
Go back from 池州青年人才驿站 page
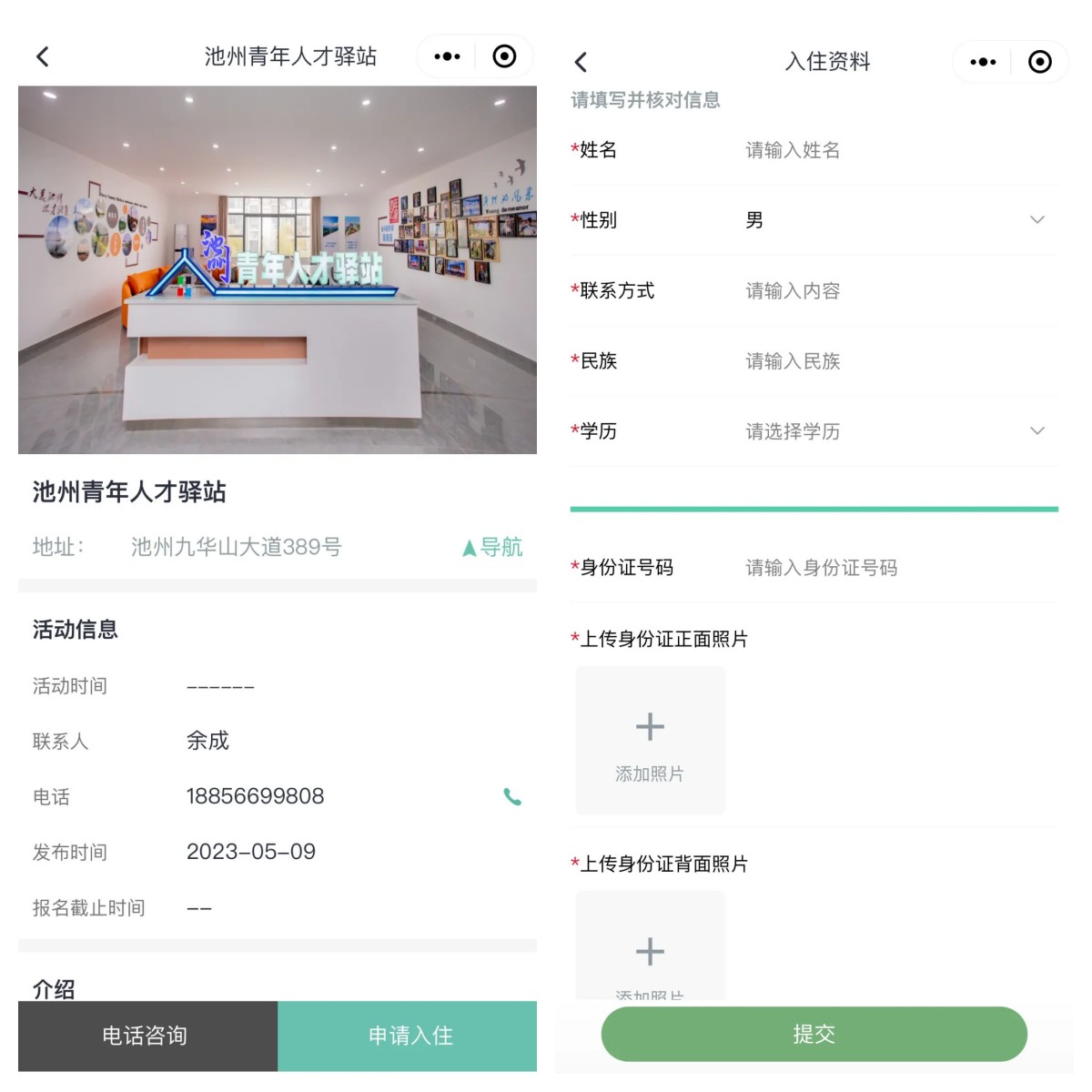(x=43, y=56)
